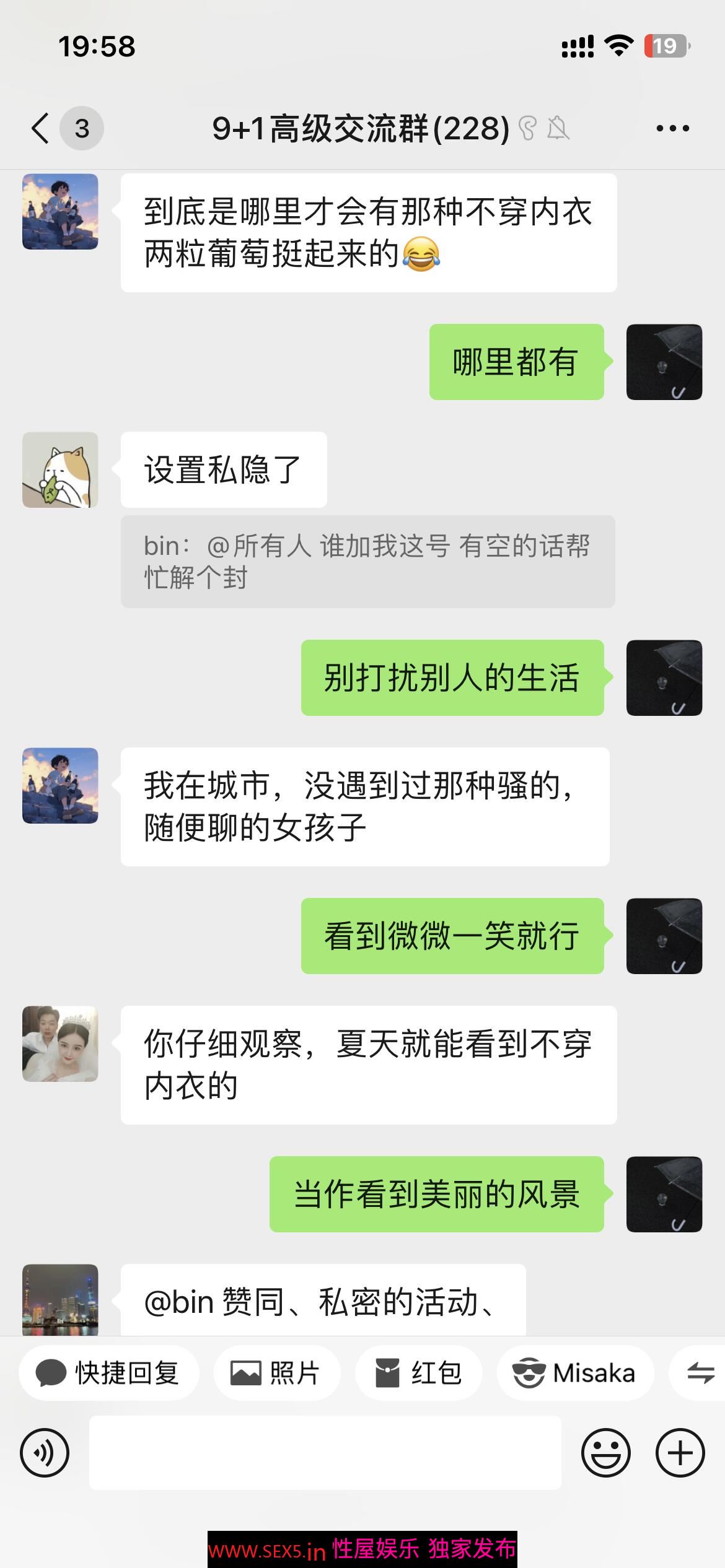Viewport: 725px width, 1568px height.
Task: Send a 红包 red packet
Action: pos(419,1374)
